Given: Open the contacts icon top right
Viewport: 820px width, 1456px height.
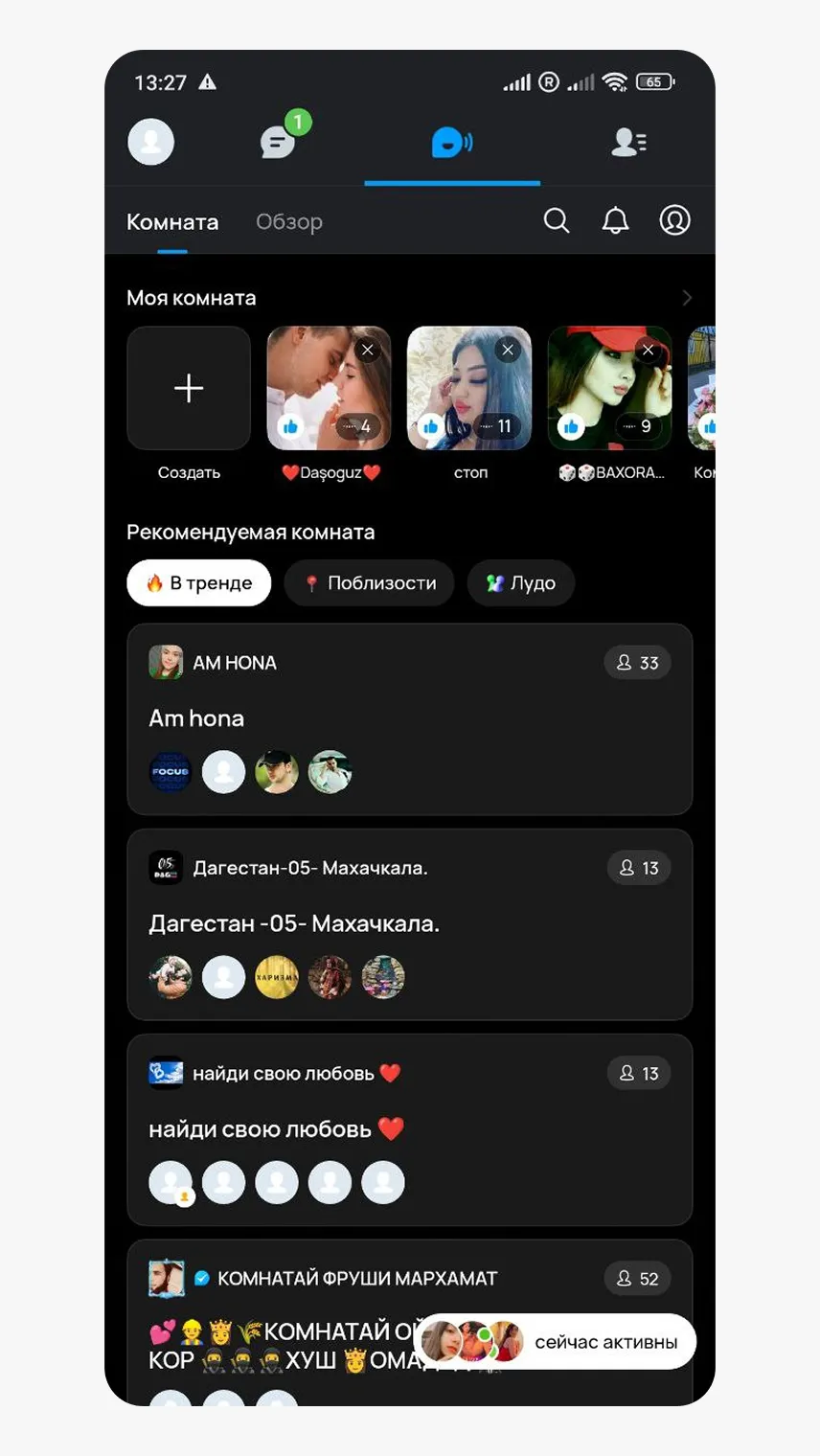Looking at the screenshot, I should coord(627,141).
